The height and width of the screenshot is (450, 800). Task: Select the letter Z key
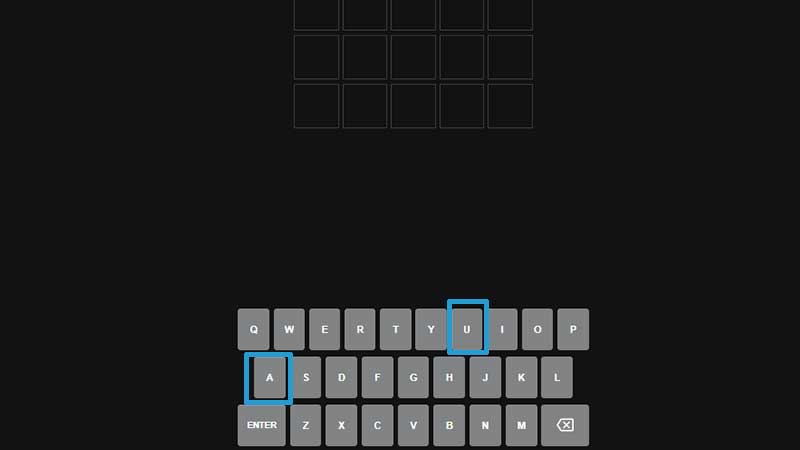pyautogui.click(x=306, y=425)
